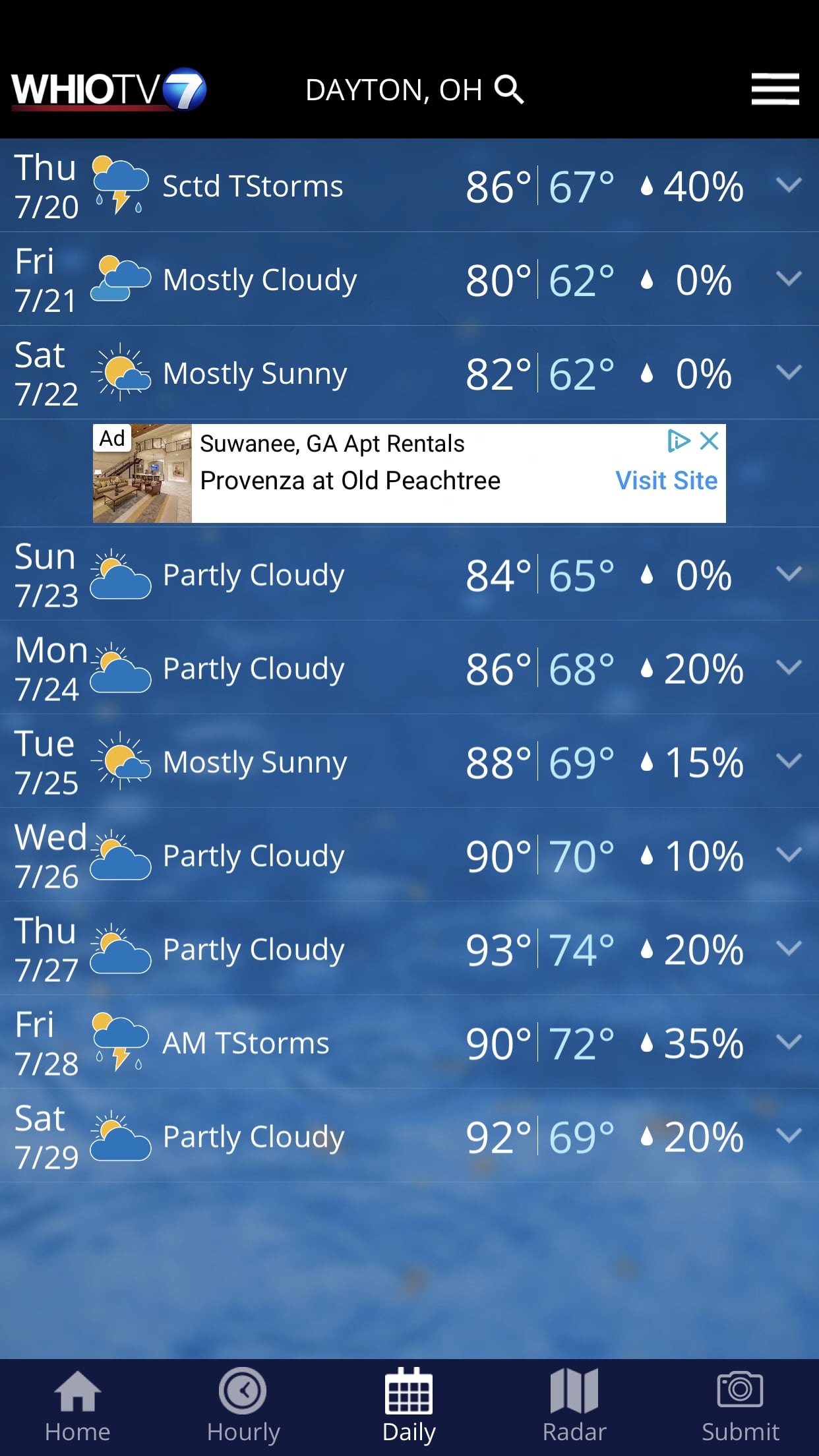This screenshot has width=819, height=1456.
Task: Open the hamburger menu
Action: (x=775, y=90)
